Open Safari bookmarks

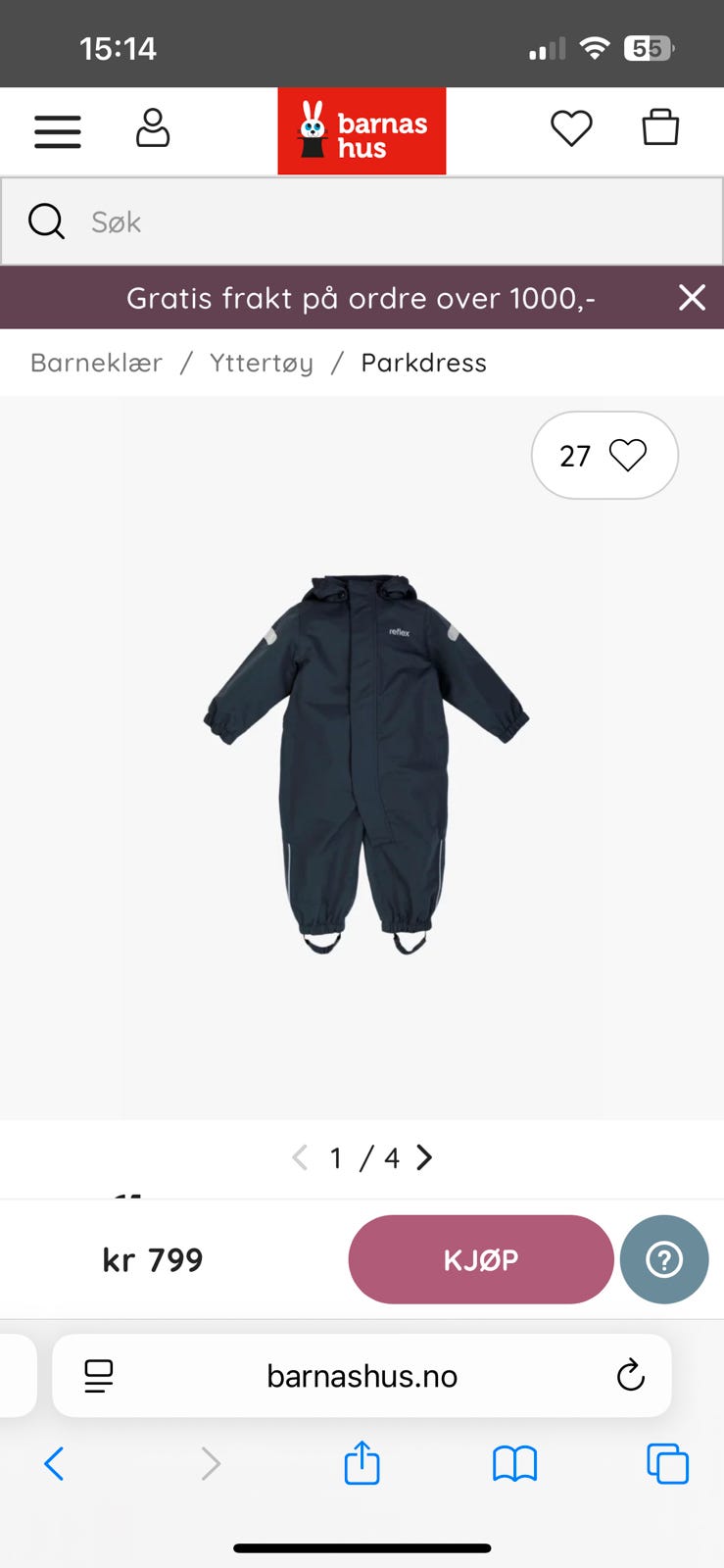pos(514,1464)
